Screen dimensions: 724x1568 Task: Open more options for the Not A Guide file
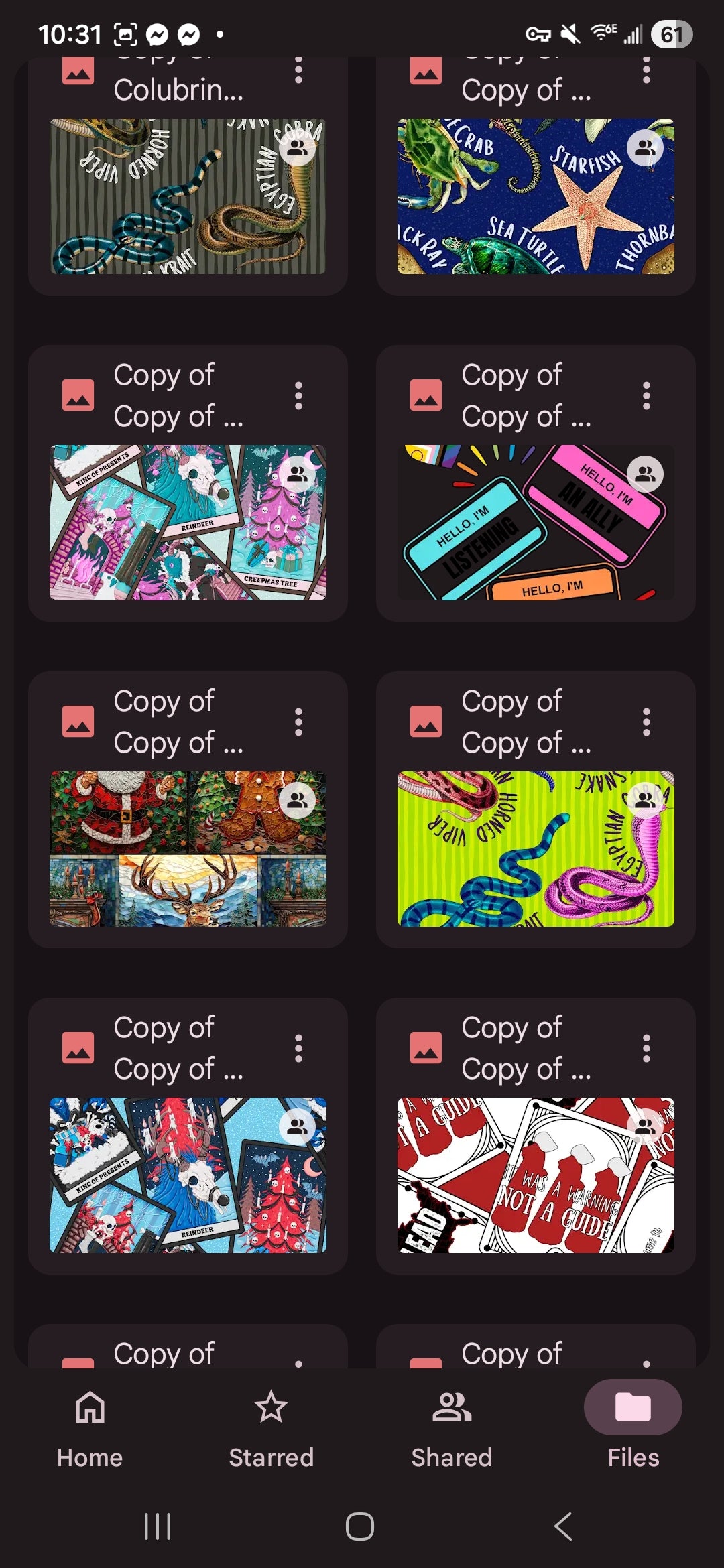click(646, 1049)
